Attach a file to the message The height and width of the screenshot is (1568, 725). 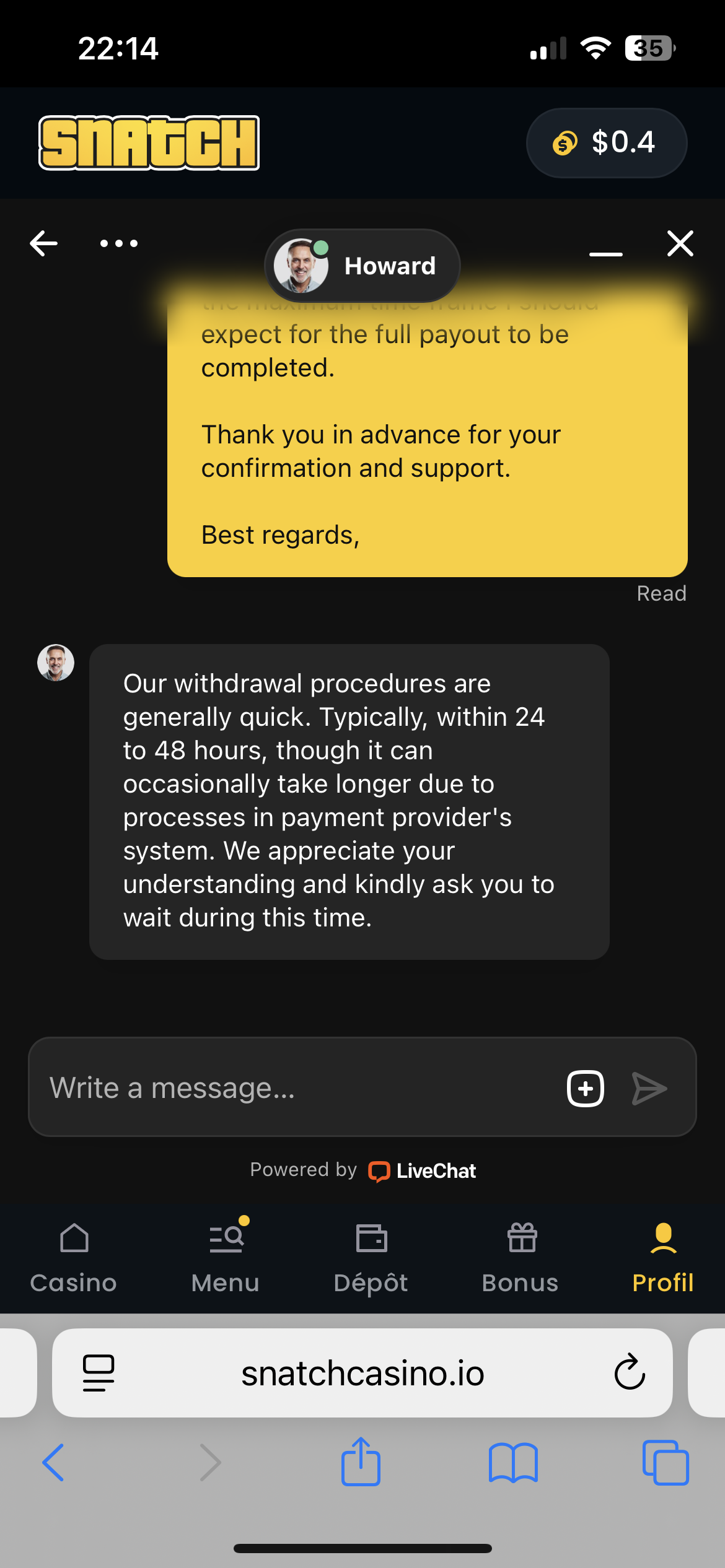click(x=585, y=1088)
